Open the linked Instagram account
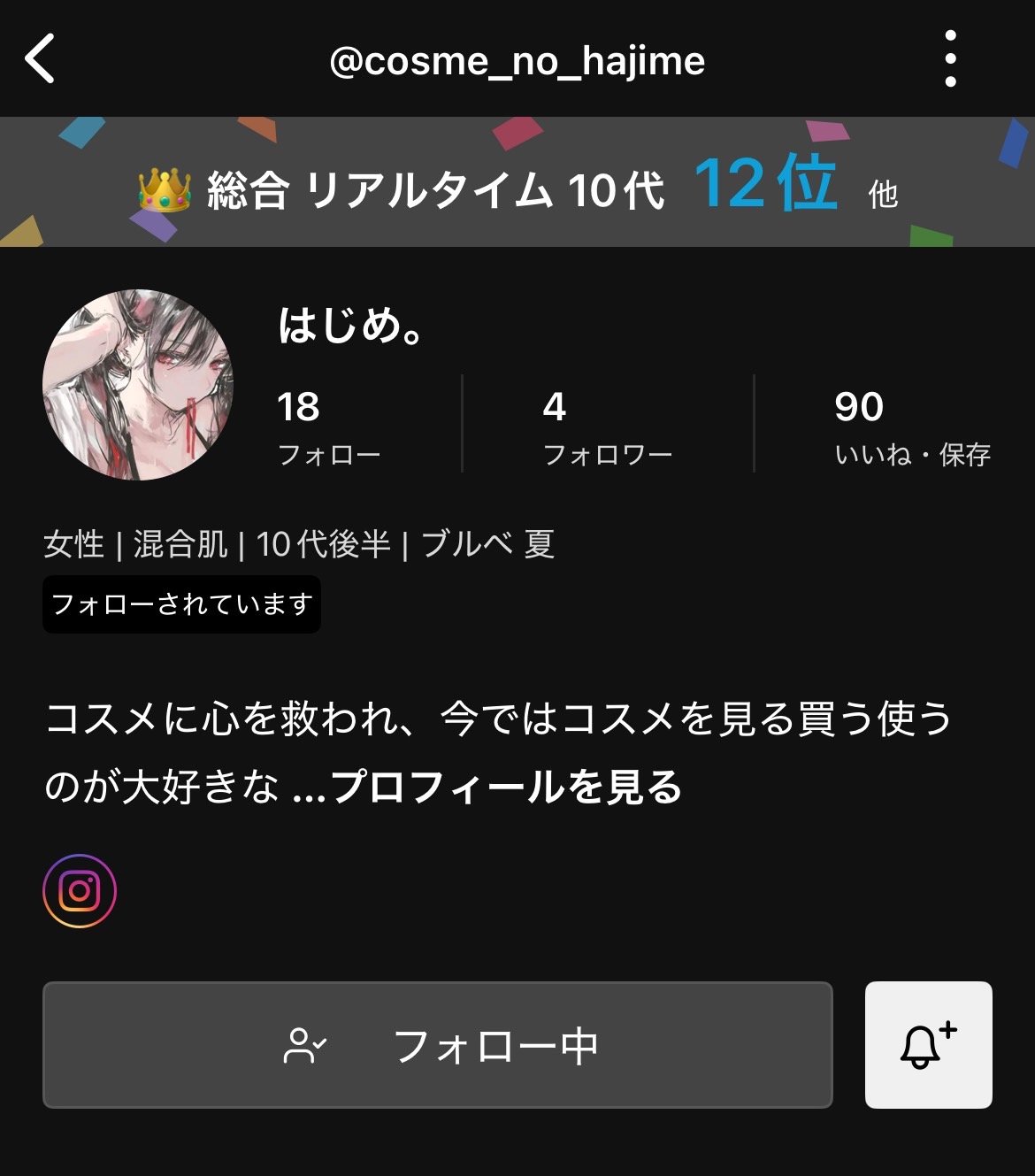Screen dimensions: 1035x1176 pyautogui.click(x=80, y=891)
